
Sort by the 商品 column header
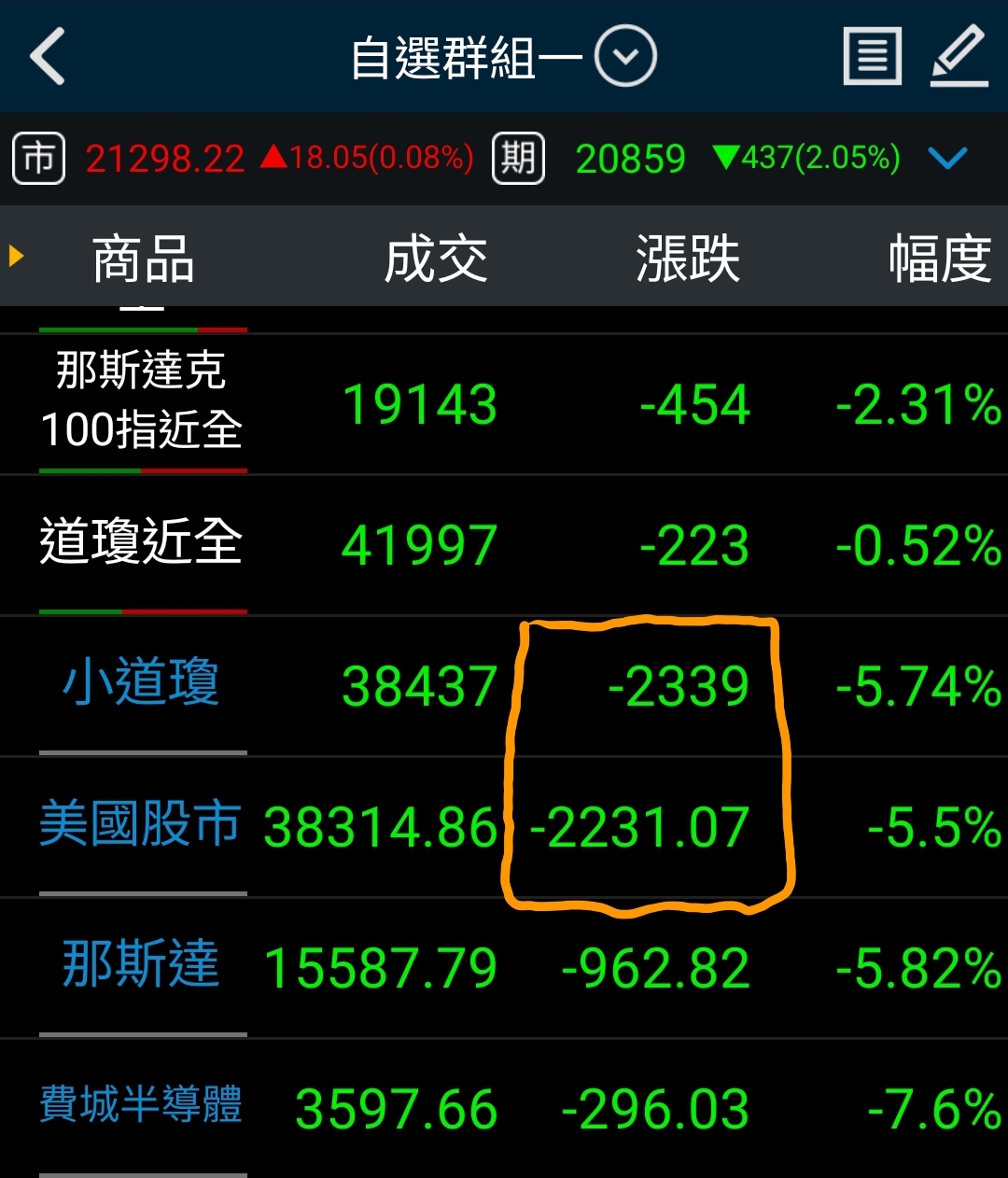tap(143, 259)
